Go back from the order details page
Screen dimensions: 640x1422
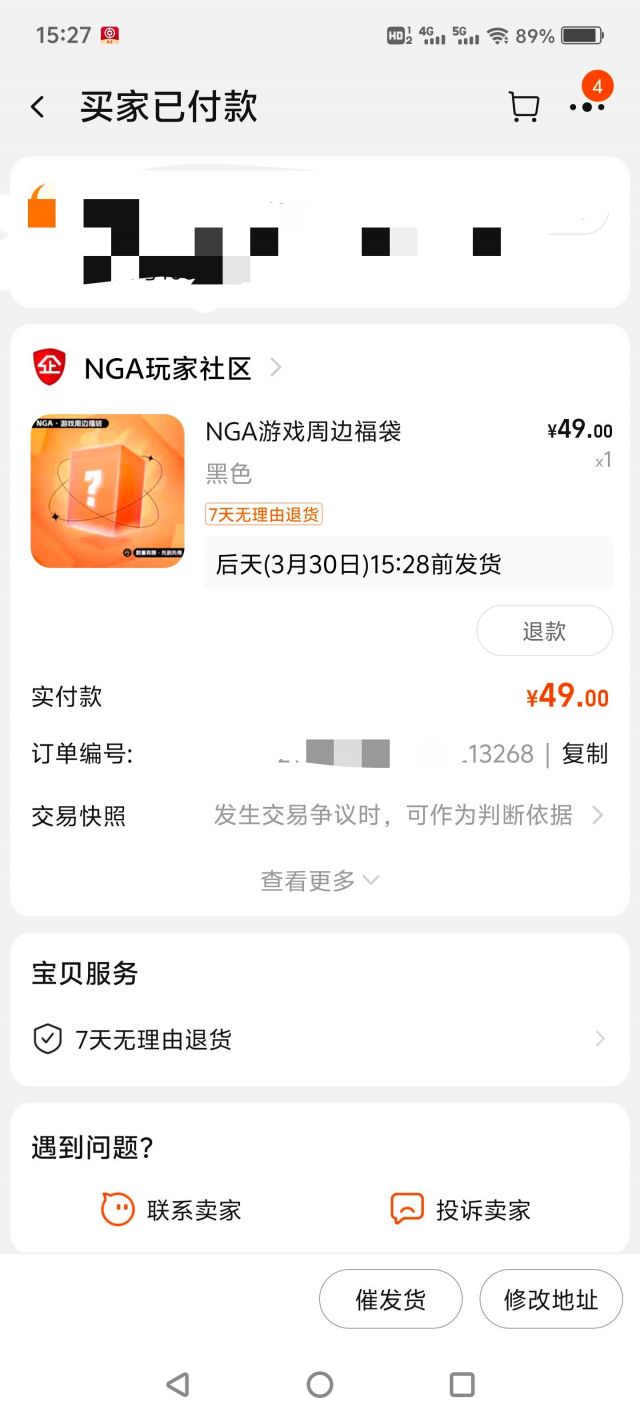38,107
